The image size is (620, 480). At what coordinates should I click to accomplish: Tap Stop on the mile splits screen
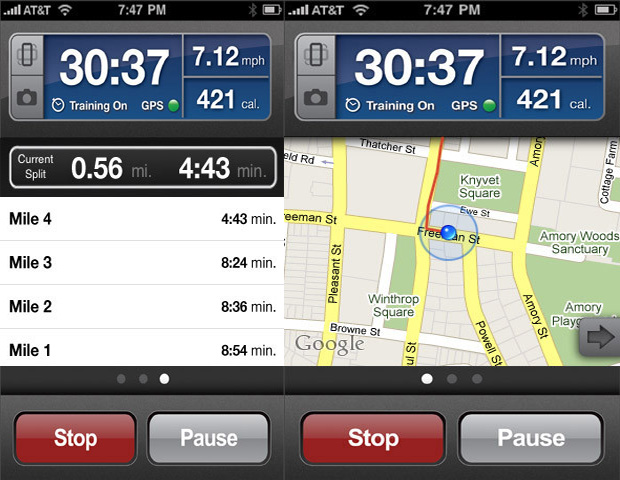[75, 437]
